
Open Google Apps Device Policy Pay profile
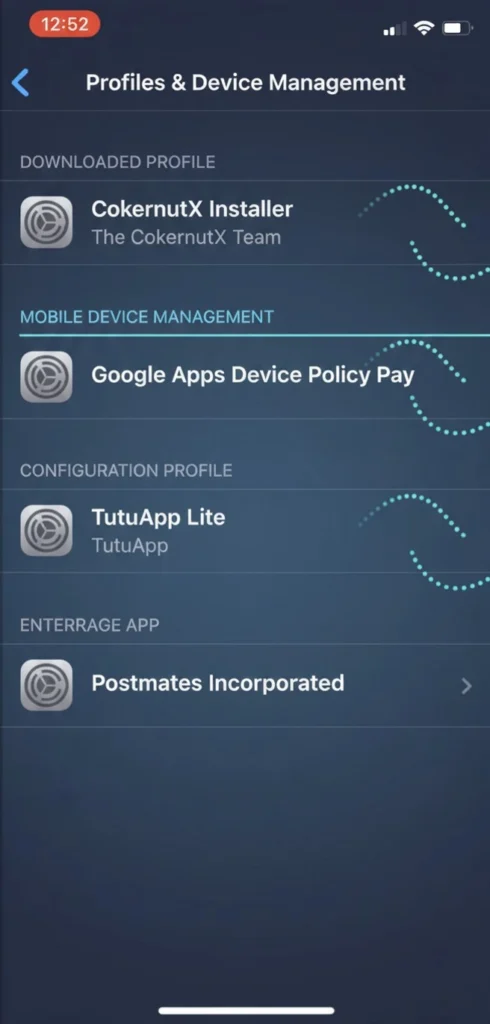[x=245, y=377]
